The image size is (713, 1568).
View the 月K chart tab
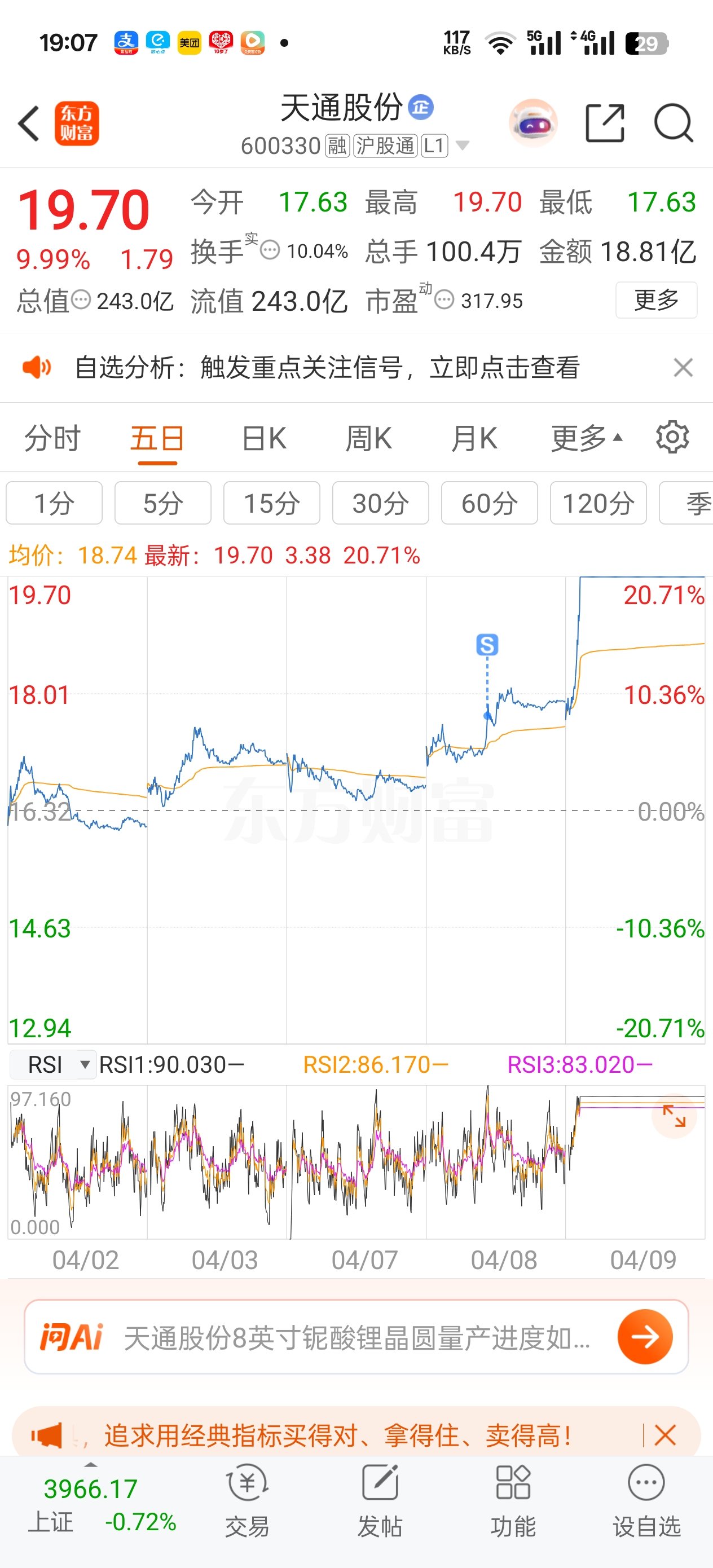pyautogui.click(x=474, y=438)
